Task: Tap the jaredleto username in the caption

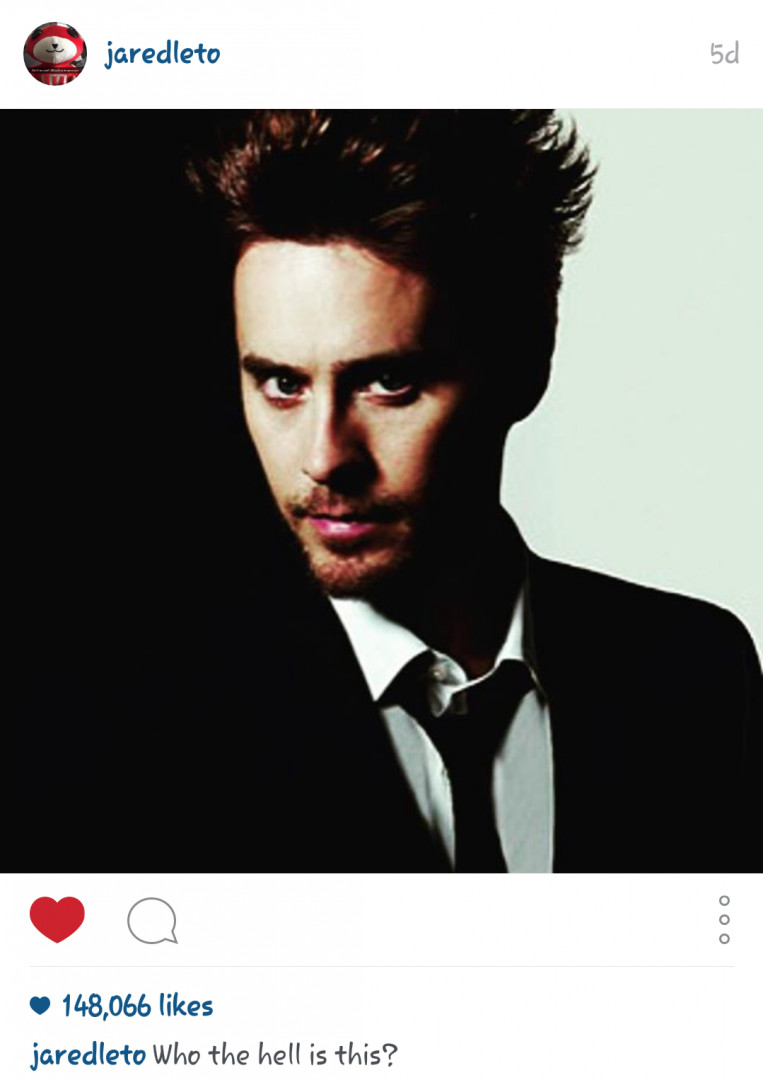Action: (x=88, y=1055)
